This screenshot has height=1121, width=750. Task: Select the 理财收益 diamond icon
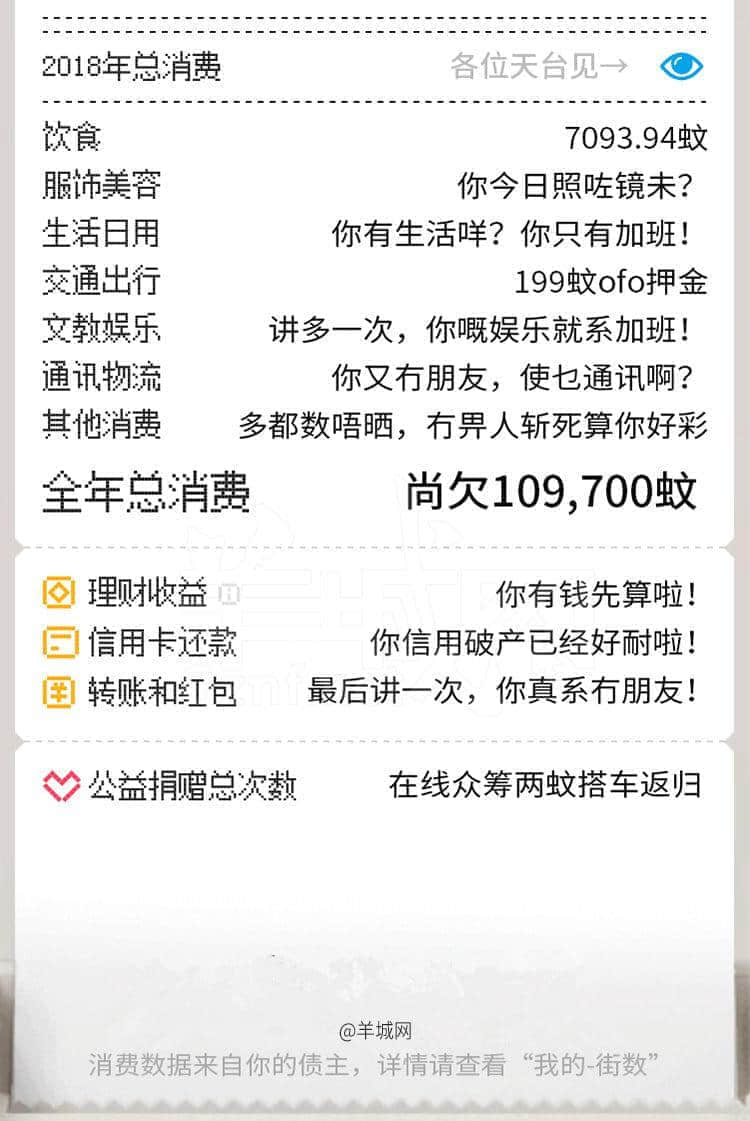[57, 593]
